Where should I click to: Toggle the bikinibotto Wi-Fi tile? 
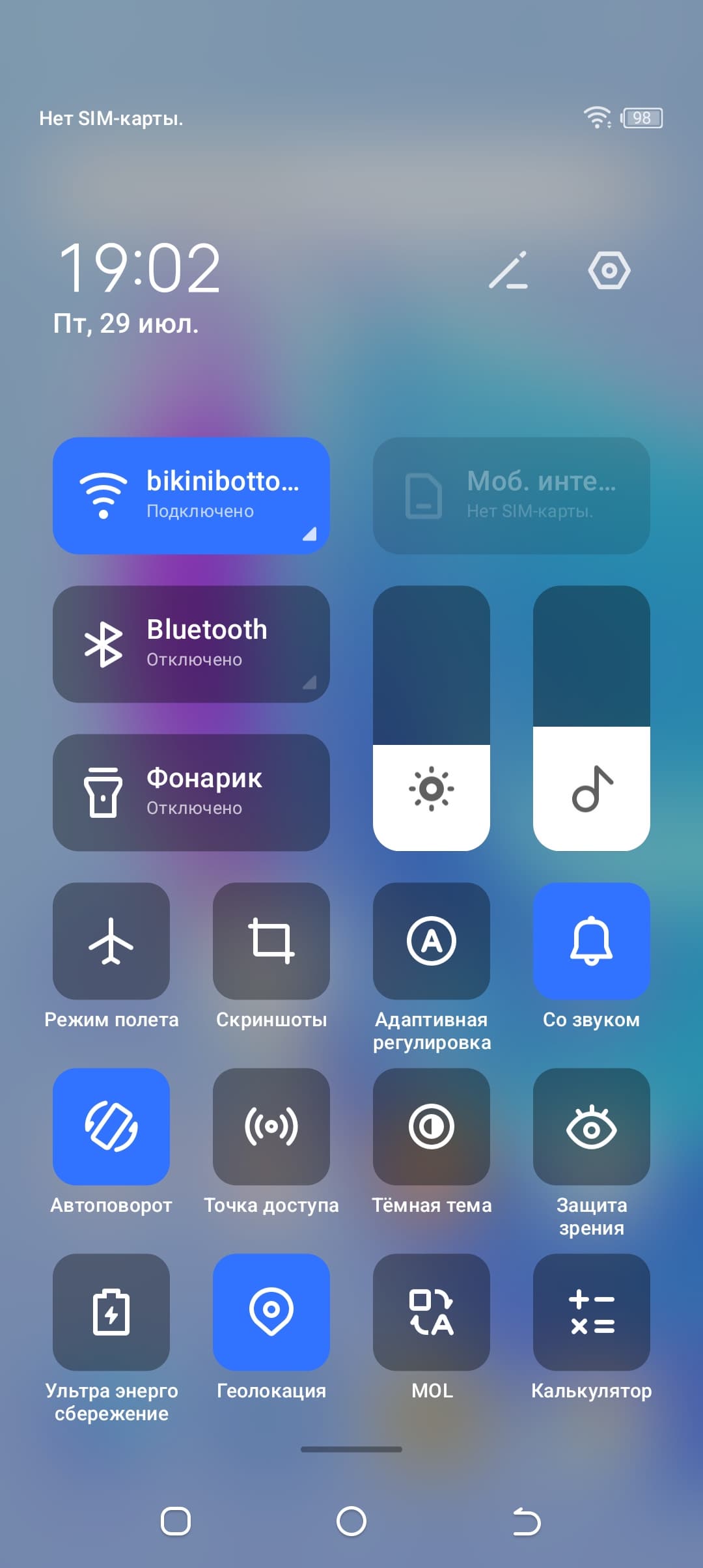tap(191, 496)
